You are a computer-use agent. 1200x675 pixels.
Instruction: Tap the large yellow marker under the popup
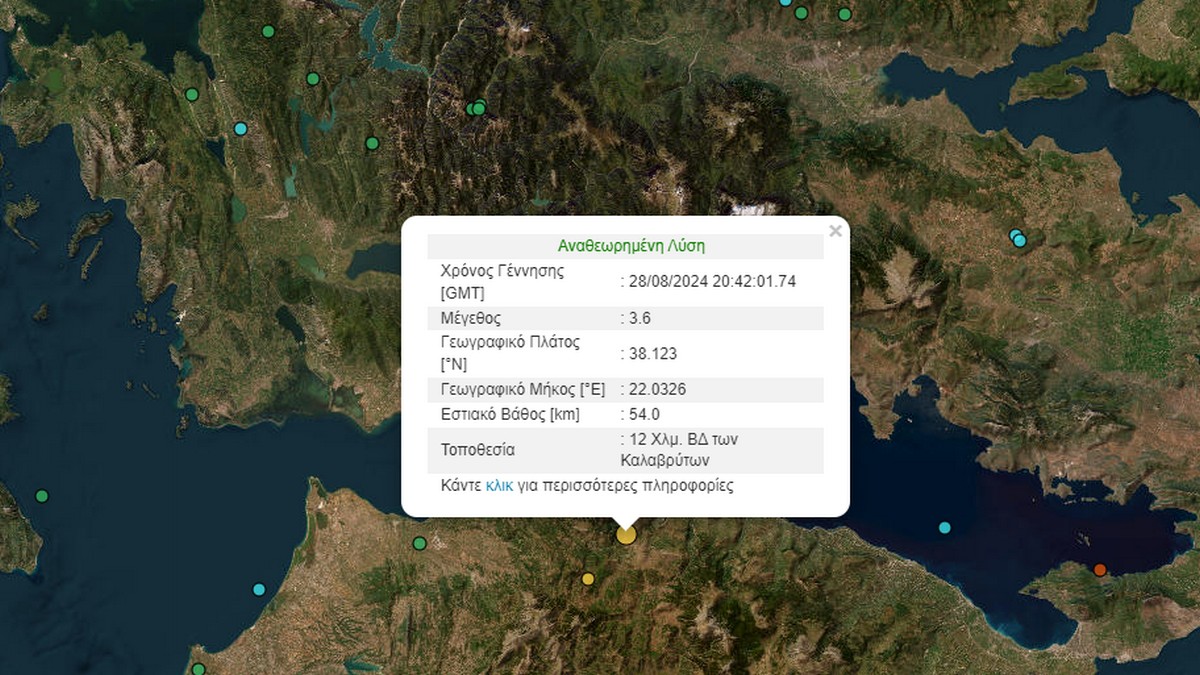click(x=626, y=535)
